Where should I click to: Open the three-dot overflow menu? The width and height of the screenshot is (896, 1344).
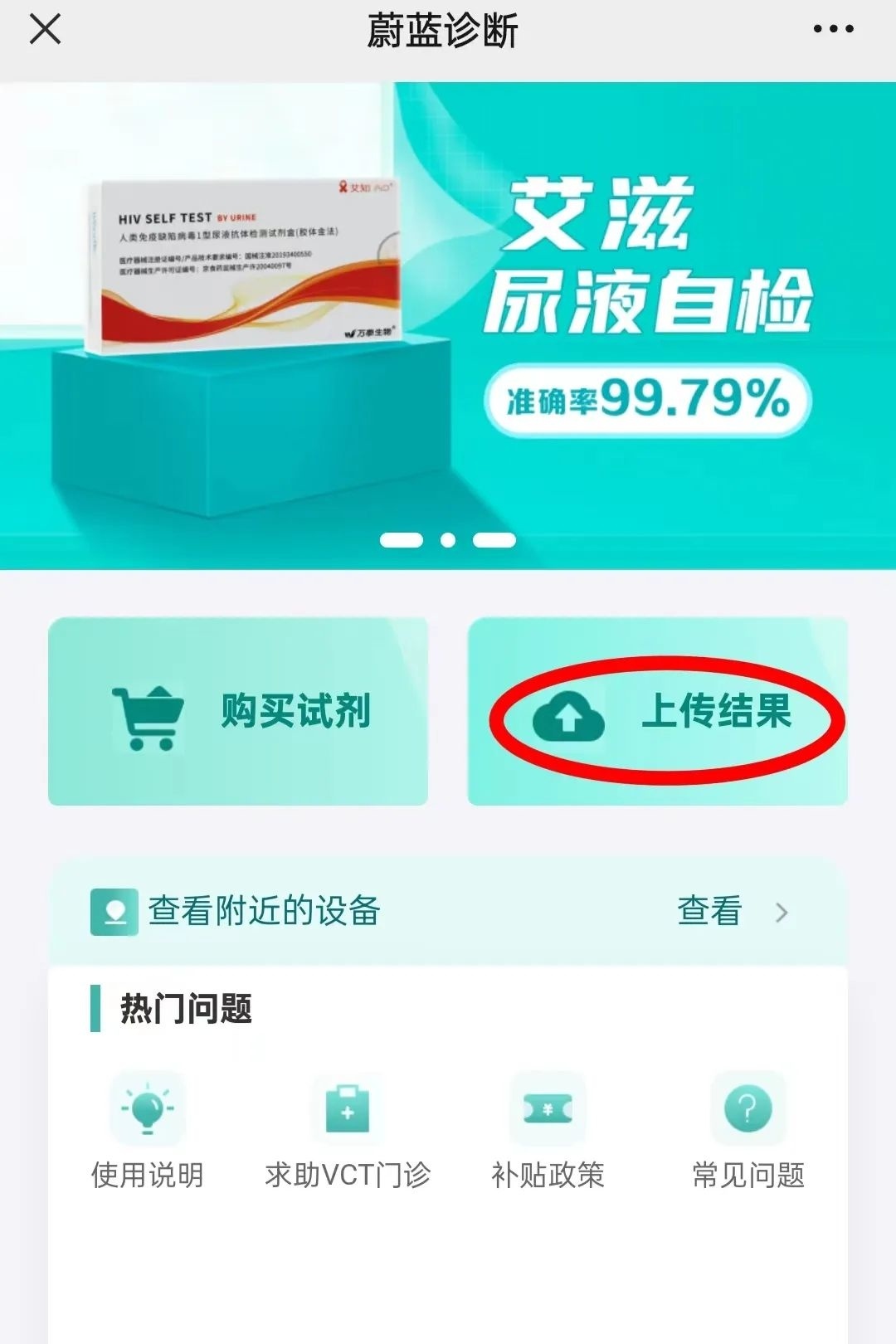833,30
